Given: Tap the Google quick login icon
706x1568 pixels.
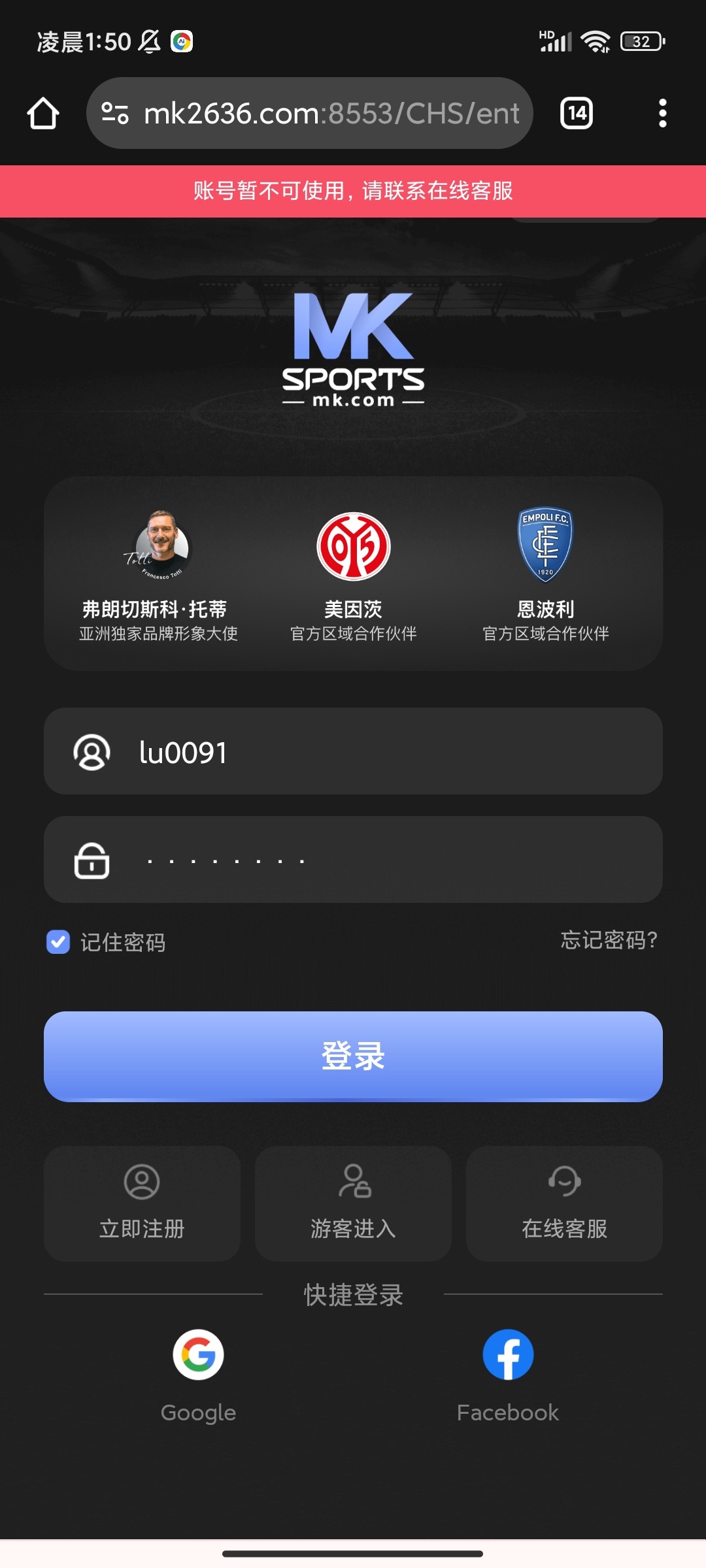Looking at the screenshot, I should pos(198,1356).
